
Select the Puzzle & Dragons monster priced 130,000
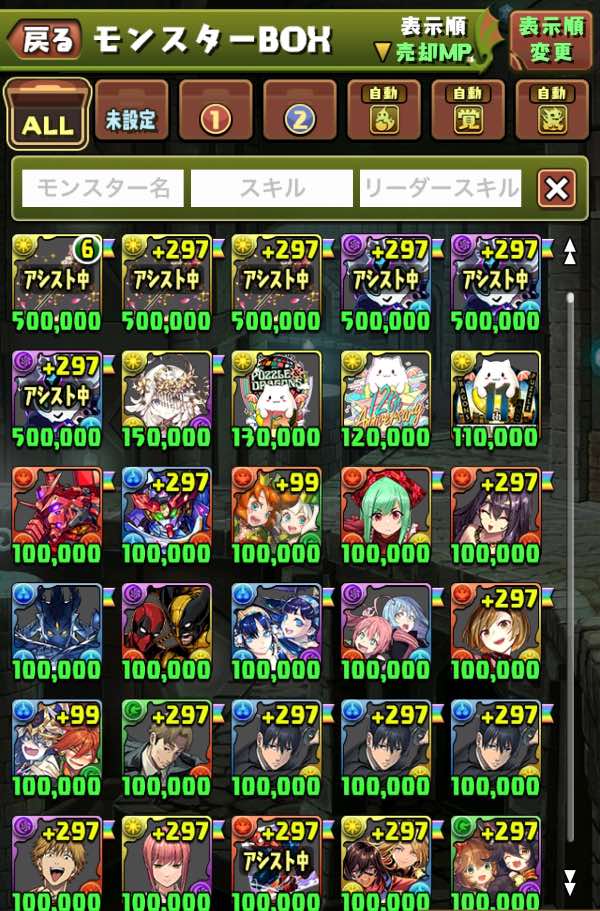[275, 392]
